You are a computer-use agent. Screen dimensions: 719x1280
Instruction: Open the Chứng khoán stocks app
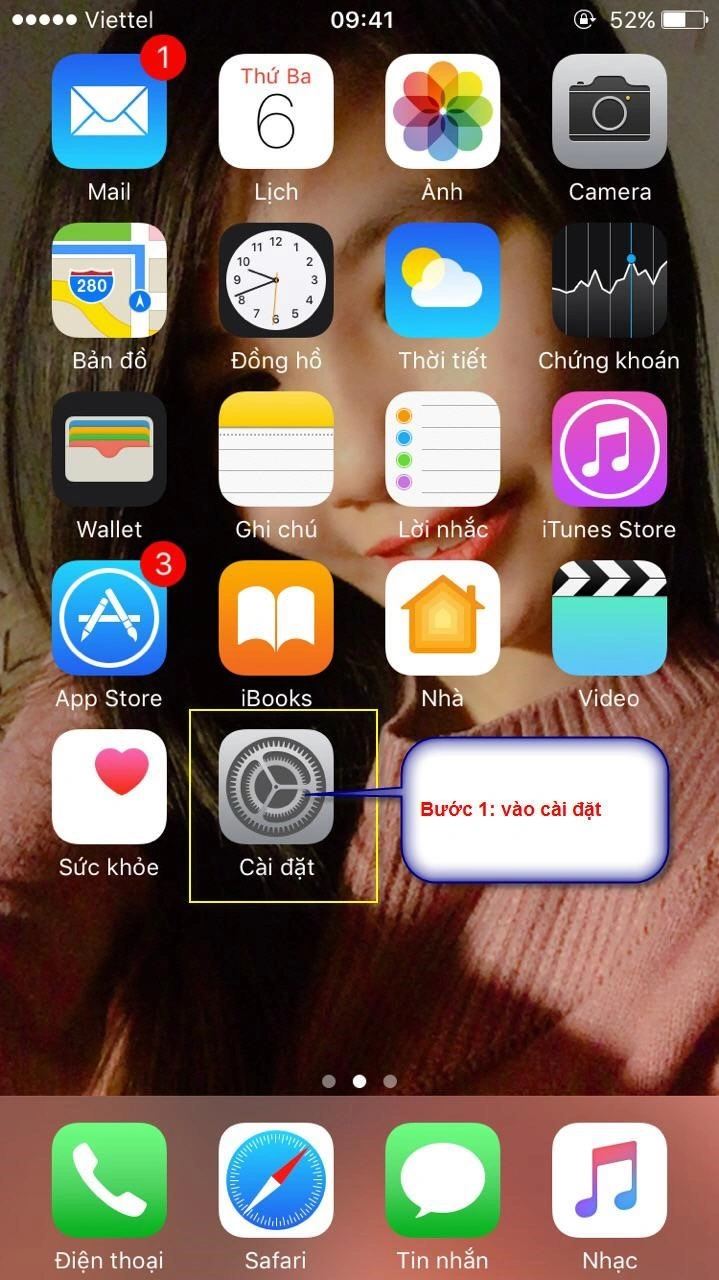coord(609,280)
